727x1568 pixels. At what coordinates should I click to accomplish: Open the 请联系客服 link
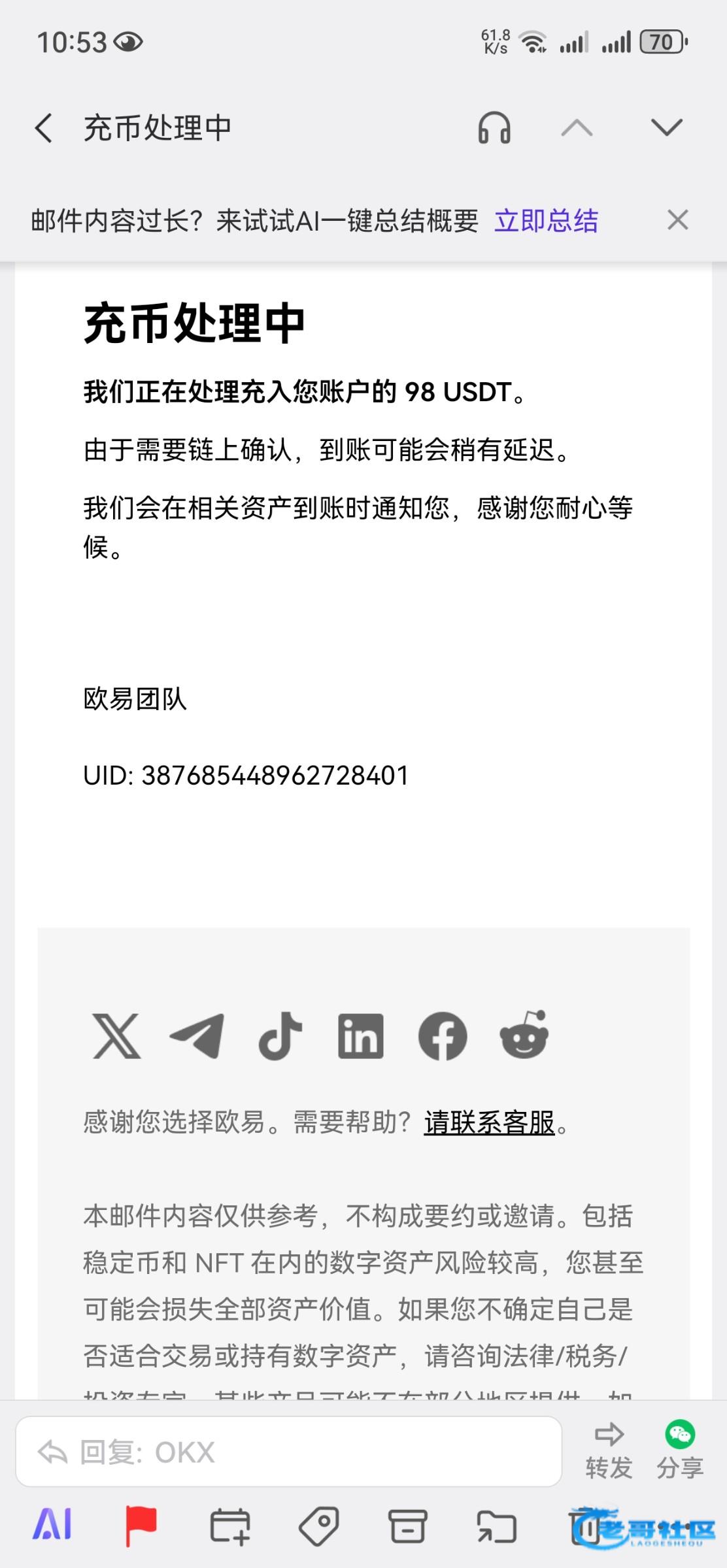(489, 1122)
